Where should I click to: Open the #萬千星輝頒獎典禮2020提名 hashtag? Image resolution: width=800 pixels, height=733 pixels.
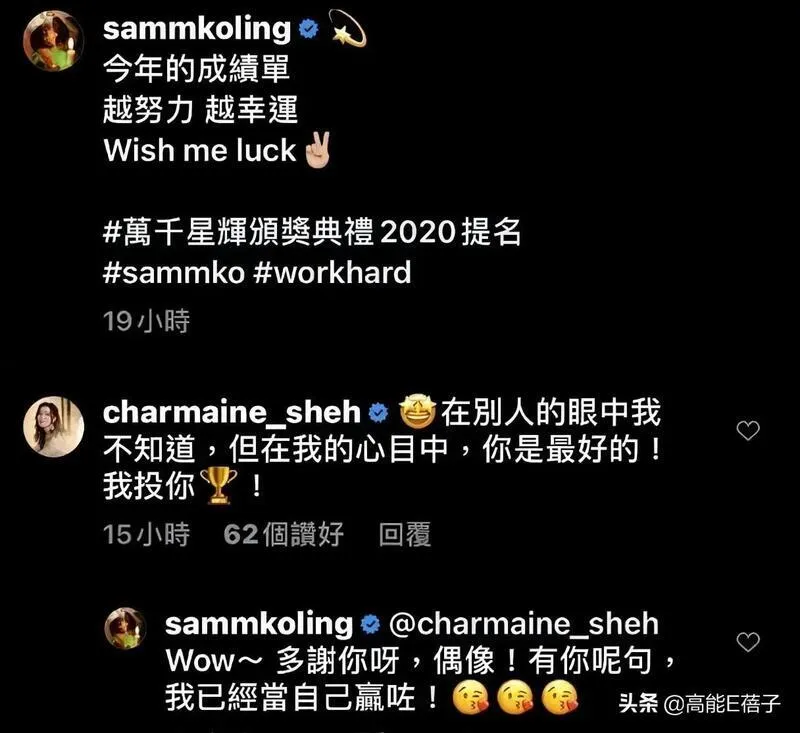tap(312, 234)
